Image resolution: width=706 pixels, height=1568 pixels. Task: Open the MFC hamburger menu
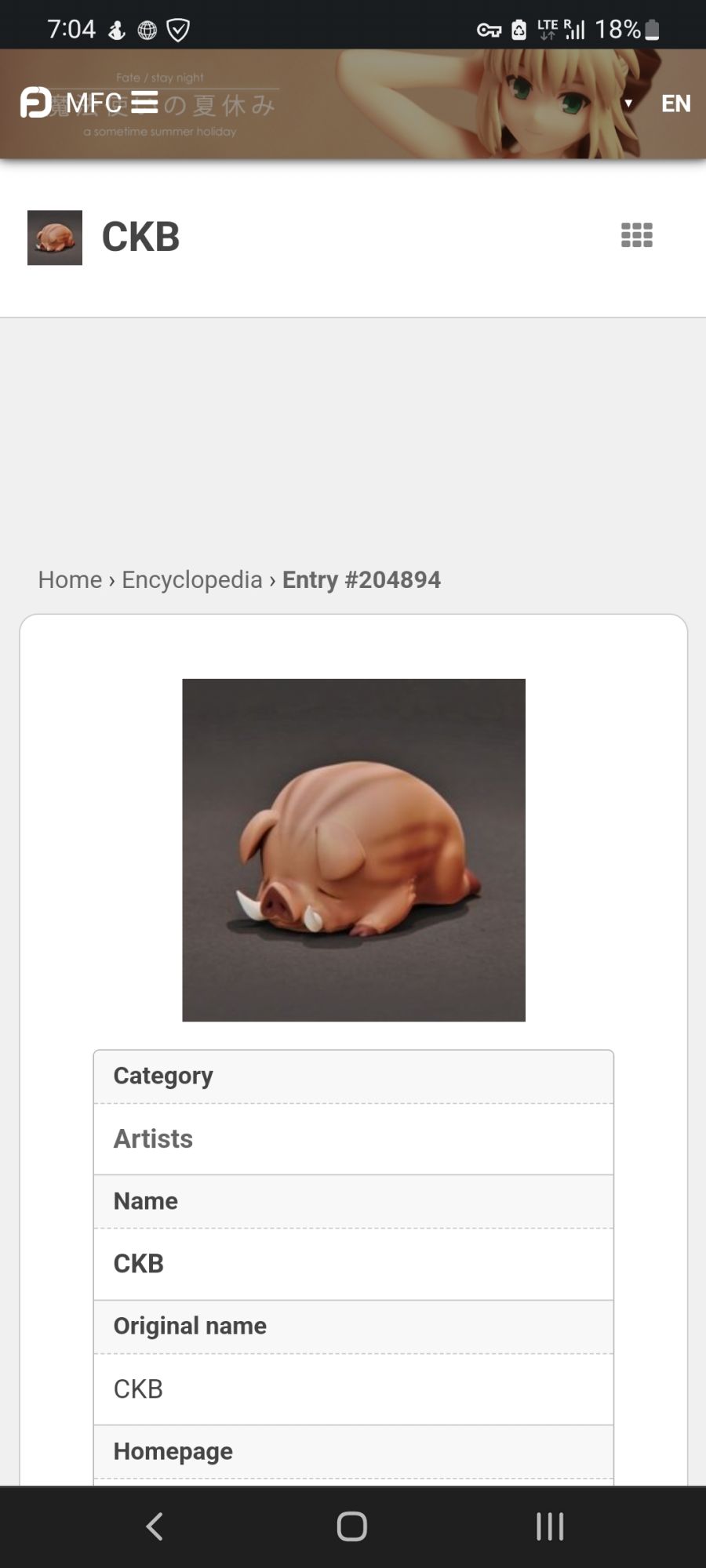[x=145, y=103]
